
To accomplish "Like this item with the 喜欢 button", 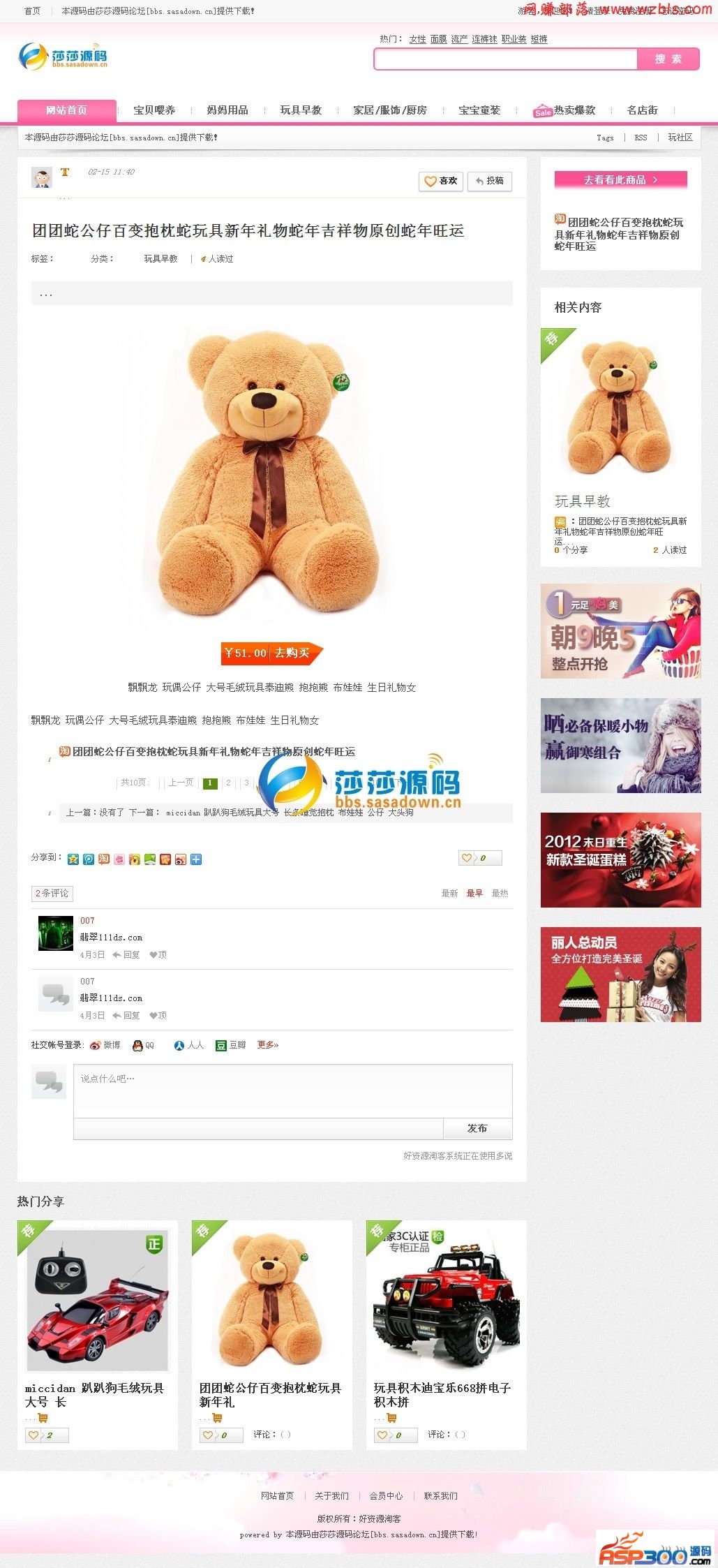I will point(441,181).
